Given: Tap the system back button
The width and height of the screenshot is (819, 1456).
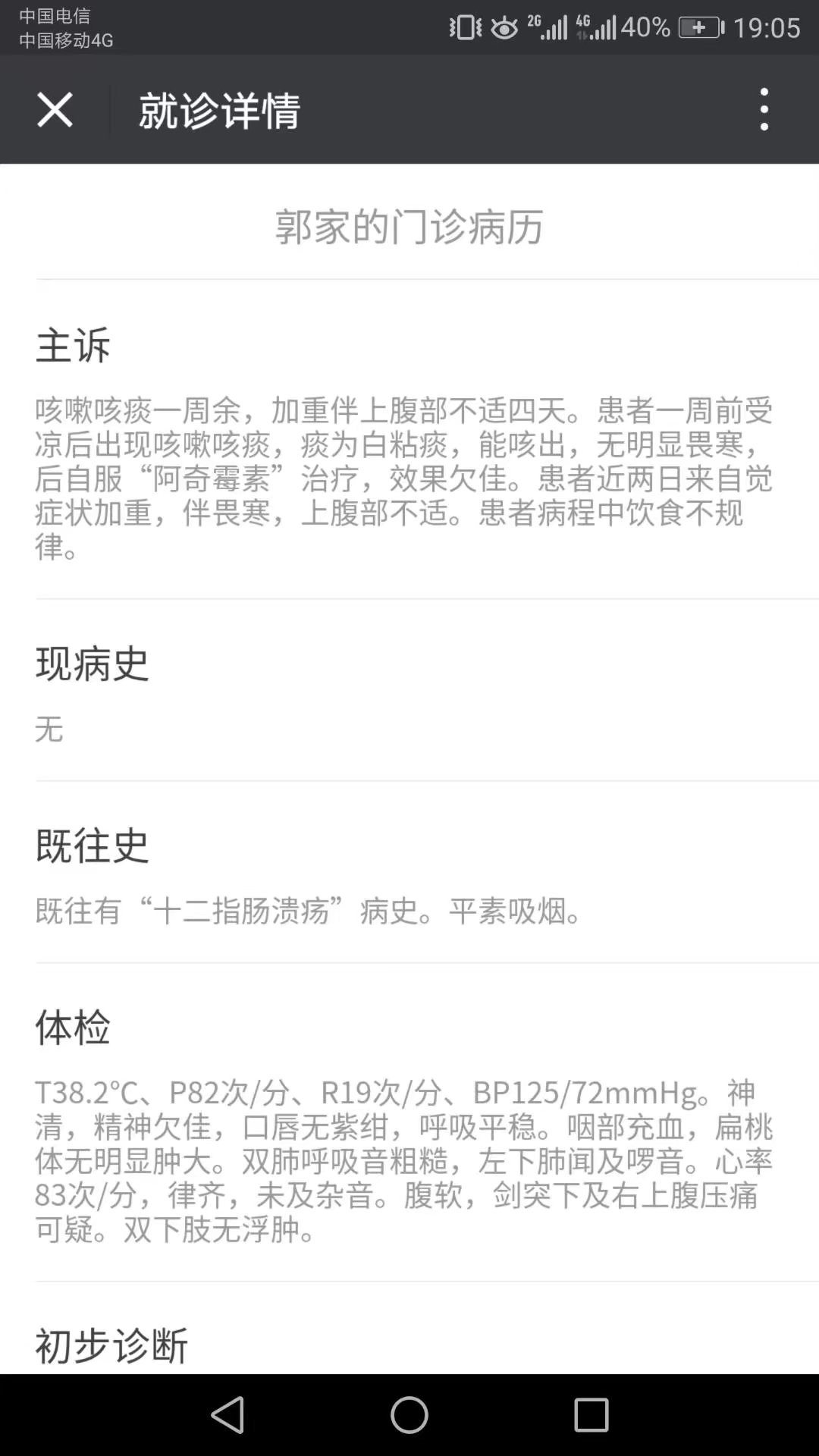Looking at the screenshot, I should point(227,1415).
